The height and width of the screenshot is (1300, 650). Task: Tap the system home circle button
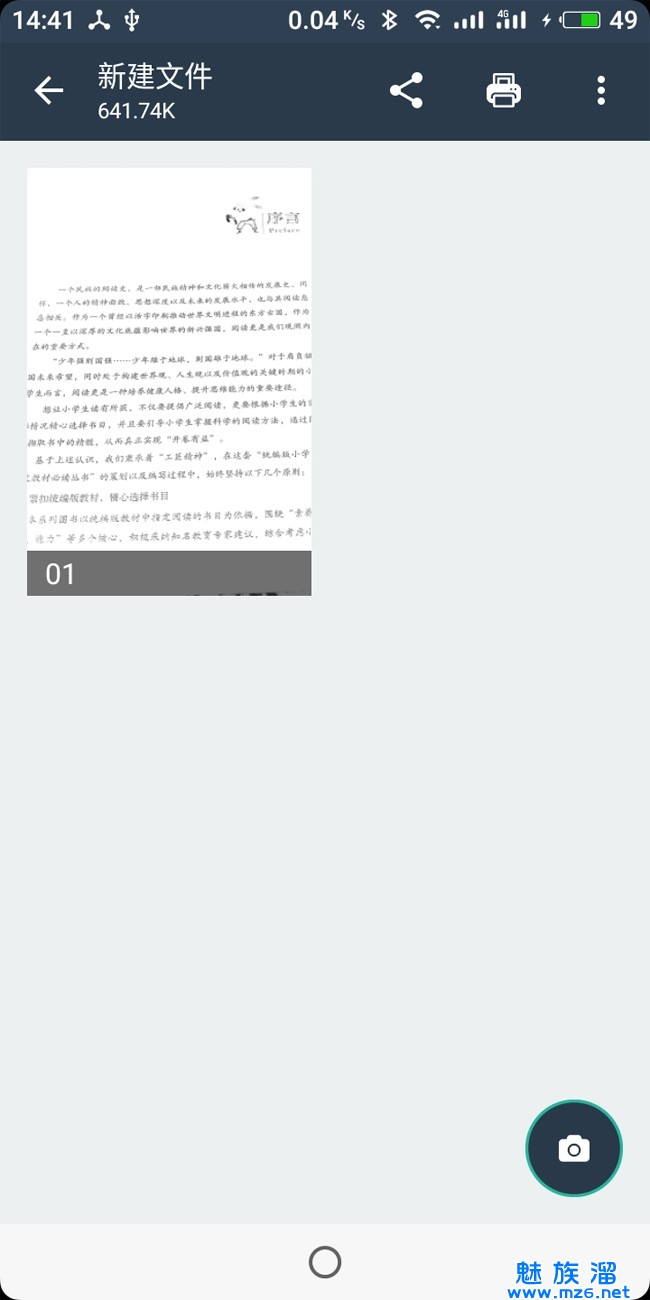tap(325, 1262)
